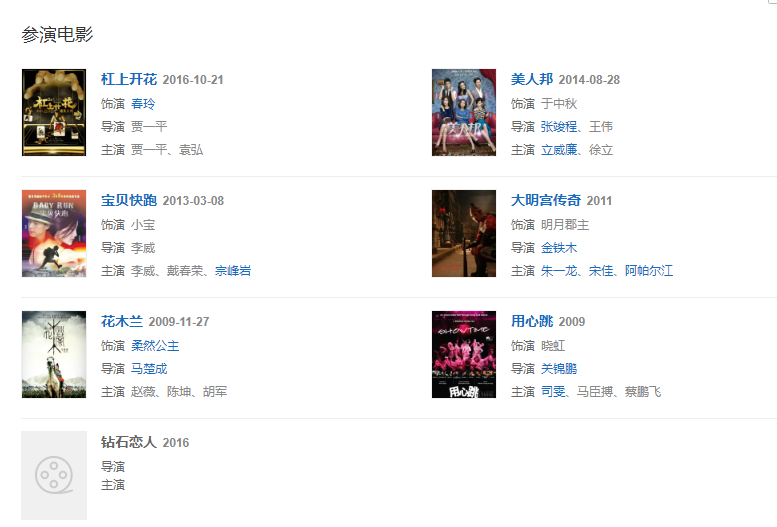Open the role link 春玲
The height and width of the screenshot is (527, 777).
pos(143,103)
